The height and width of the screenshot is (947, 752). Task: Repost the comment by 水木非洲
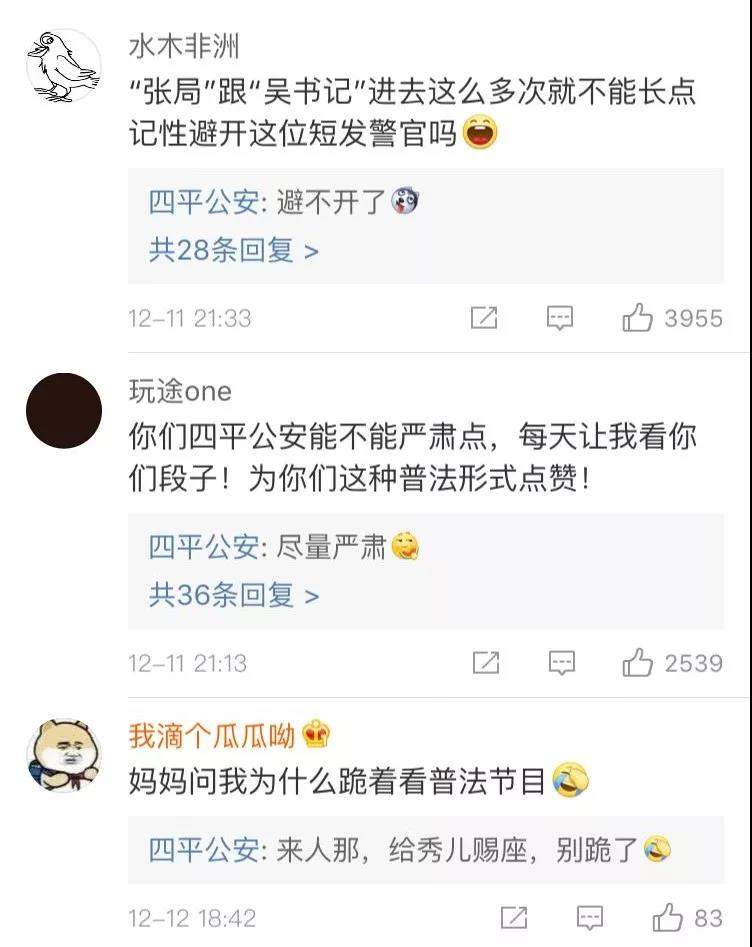pyautogui.click(x=484, y=318)
